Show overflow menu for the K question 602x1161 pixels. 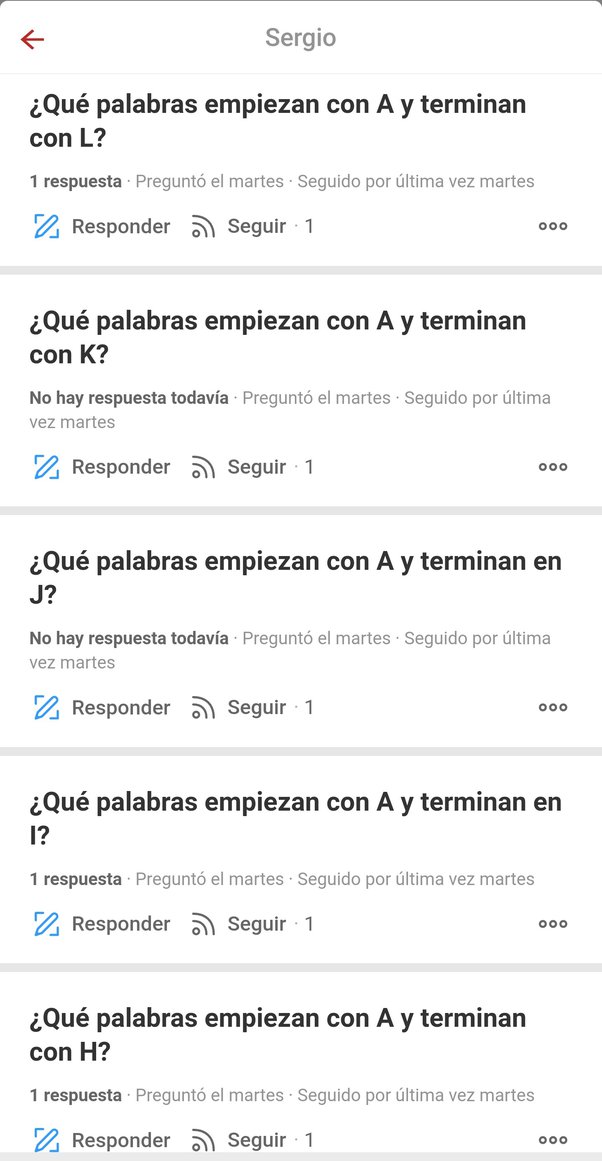553,467
